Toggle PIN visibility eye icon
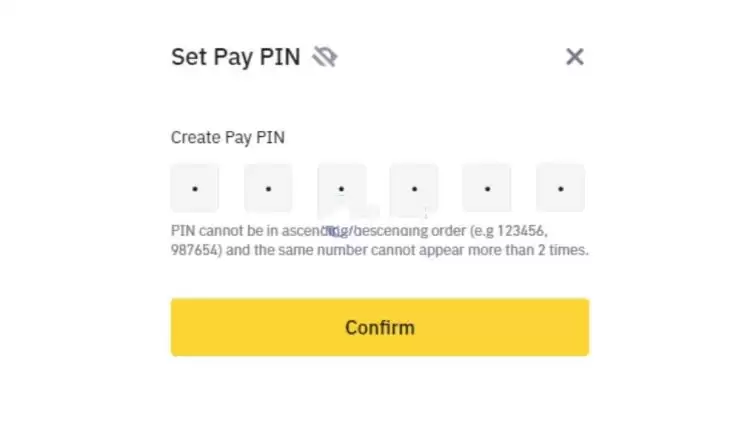 coord(324,57)
